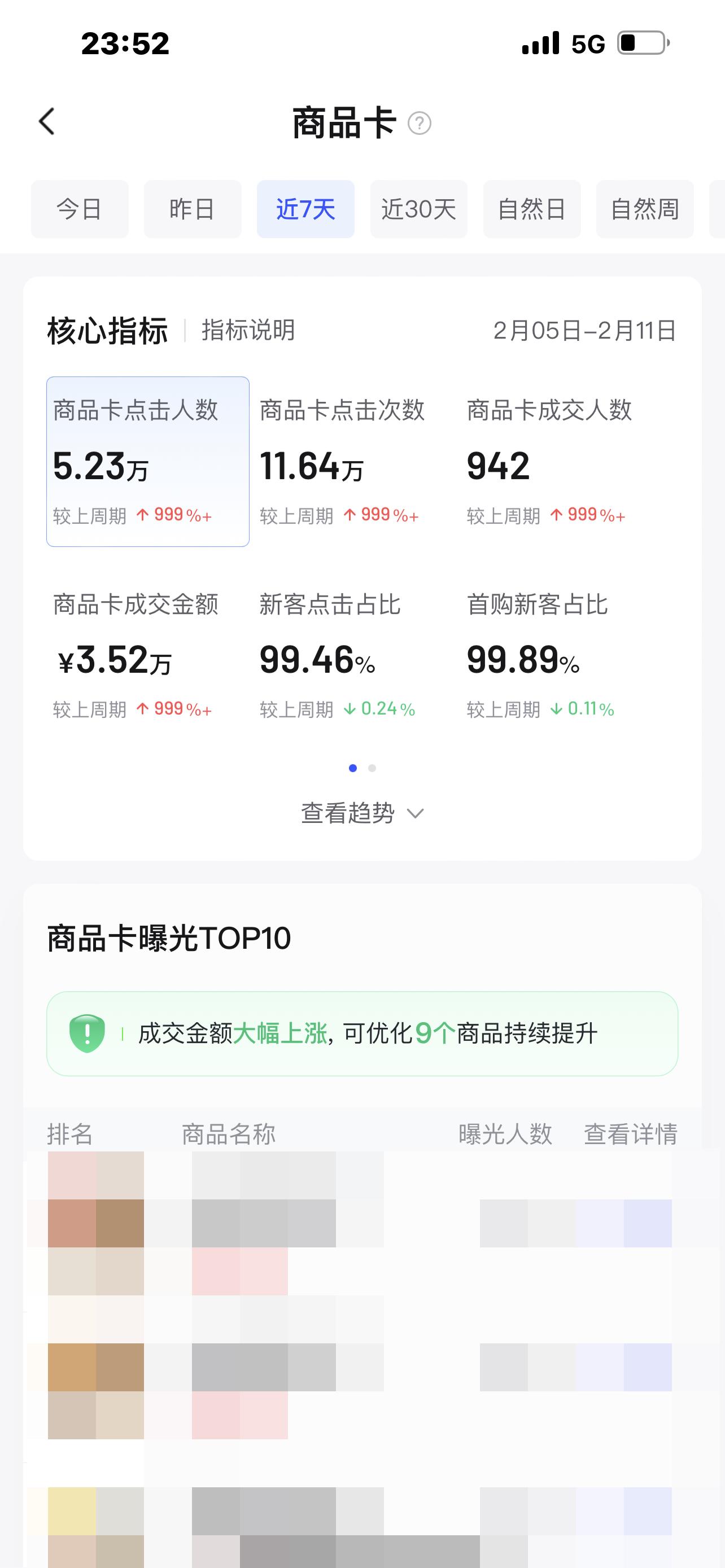Click the back arrow at top left
This screenshot has height=1568, width=725.
pos(46,121)
